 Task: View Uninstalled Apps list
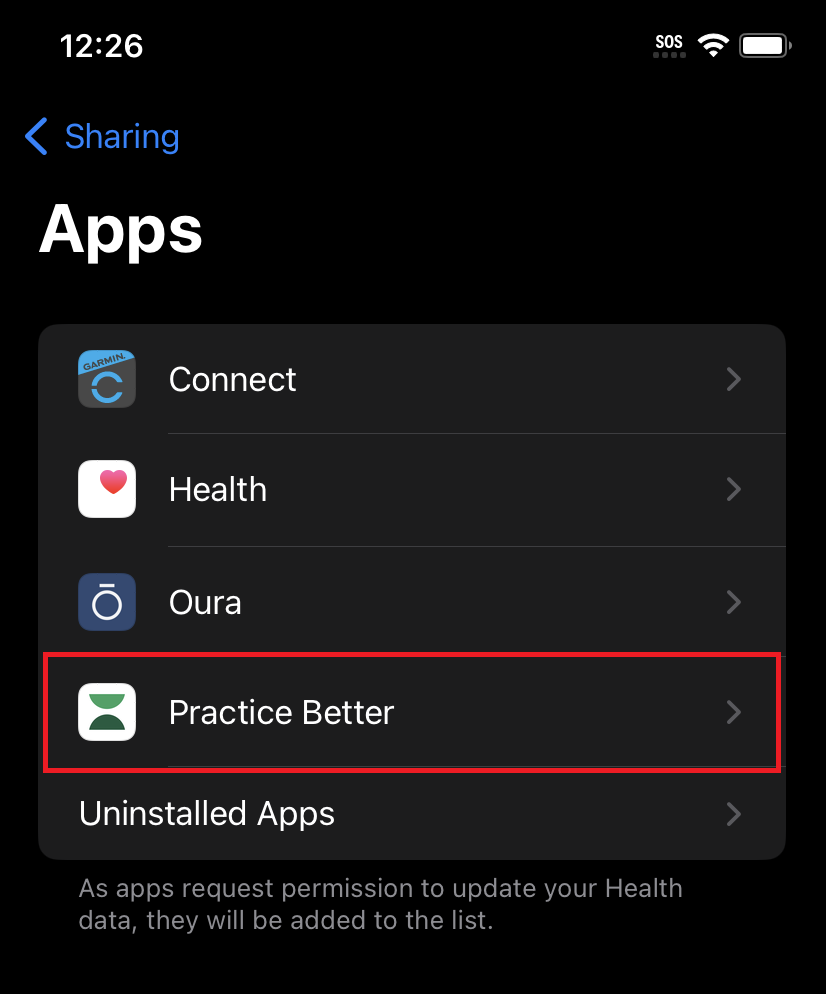point(411,814)
